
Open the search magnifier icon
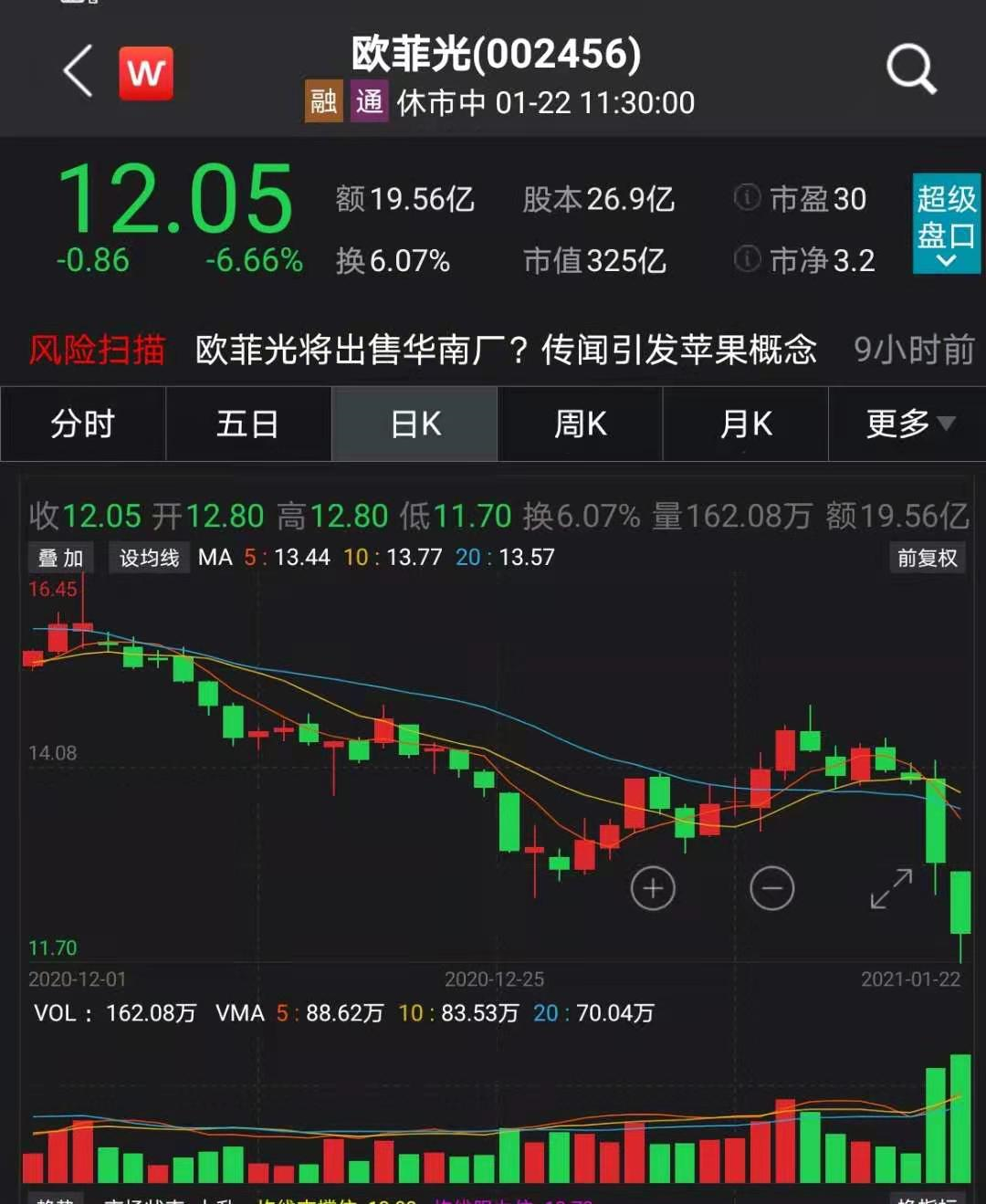click(x=911, y=69)
